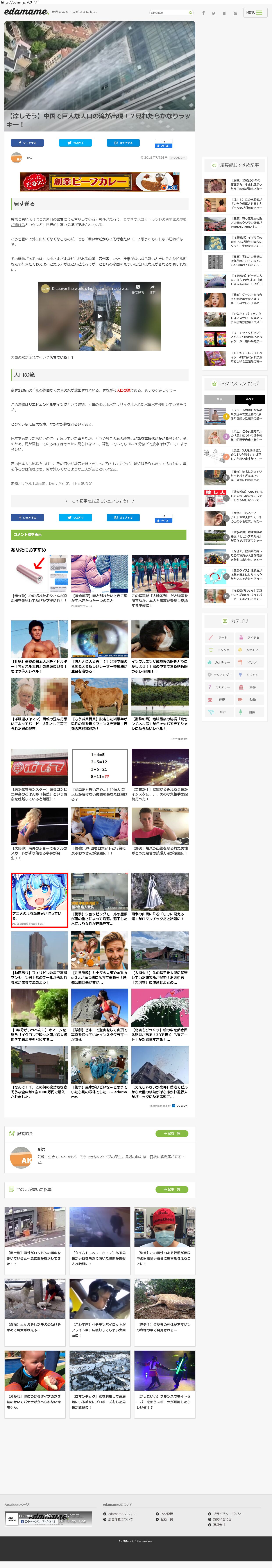Tap the SEARCH box in header
This screenshot has width=272, height=1568.
click(171, 13)
